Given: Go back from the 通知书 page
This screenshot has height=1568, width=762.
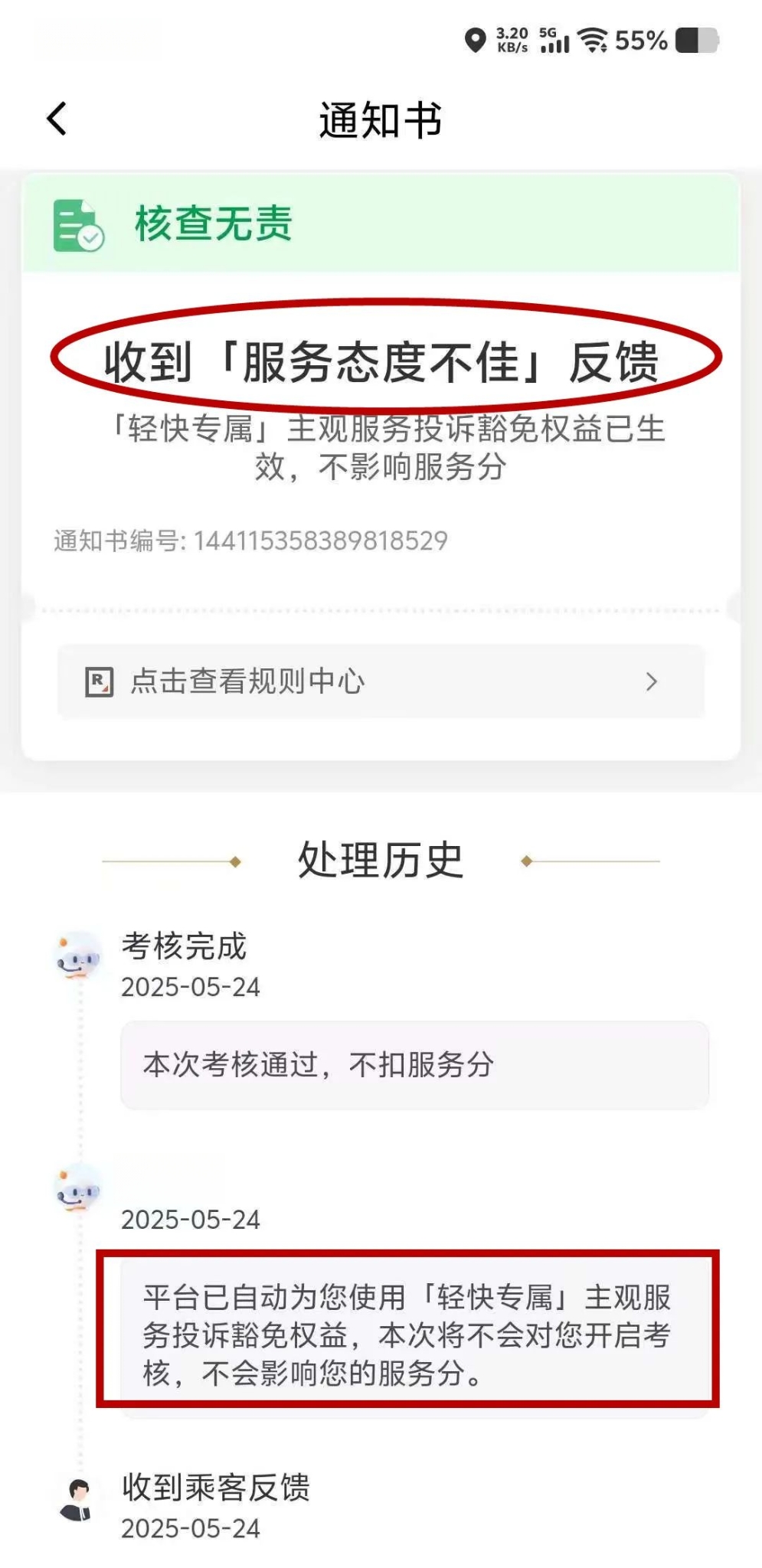Looking at the screenshot, I should [x=57, y=119].
